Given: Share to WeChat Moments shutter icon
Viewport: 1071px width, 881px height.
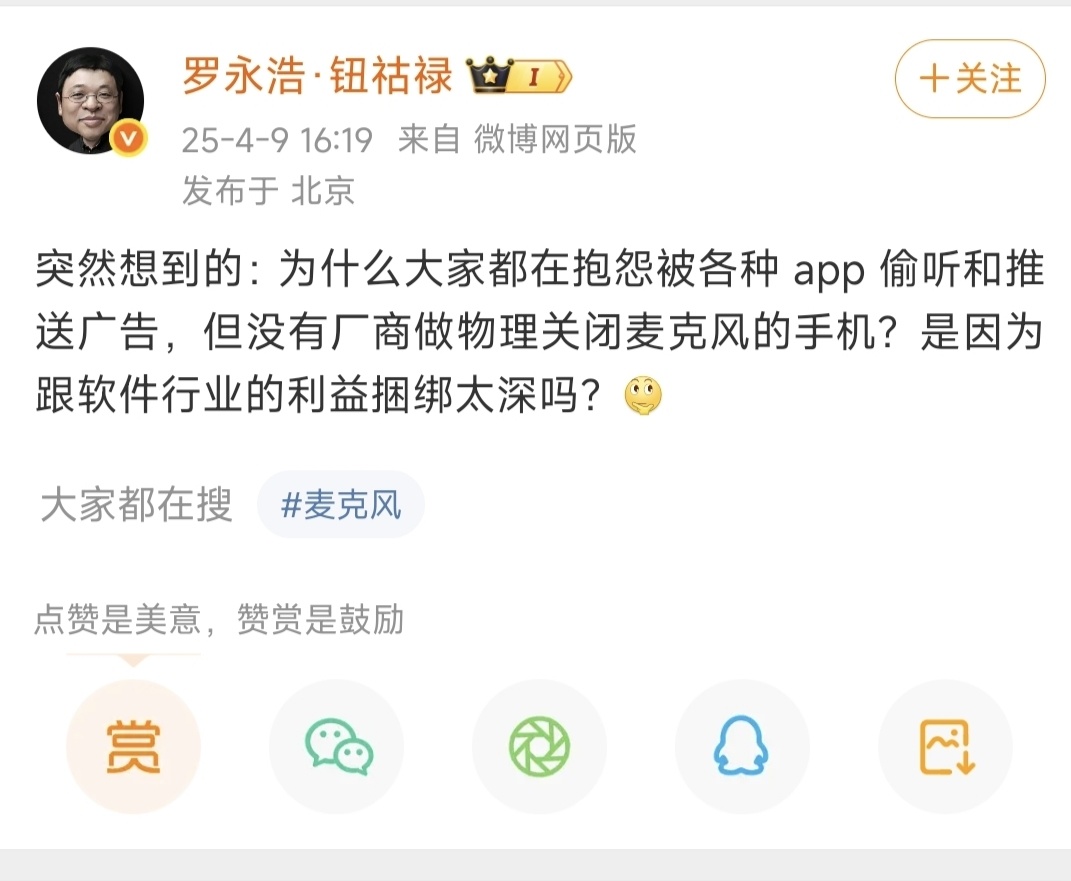Looking at the screenshot, I should point(540,746).
